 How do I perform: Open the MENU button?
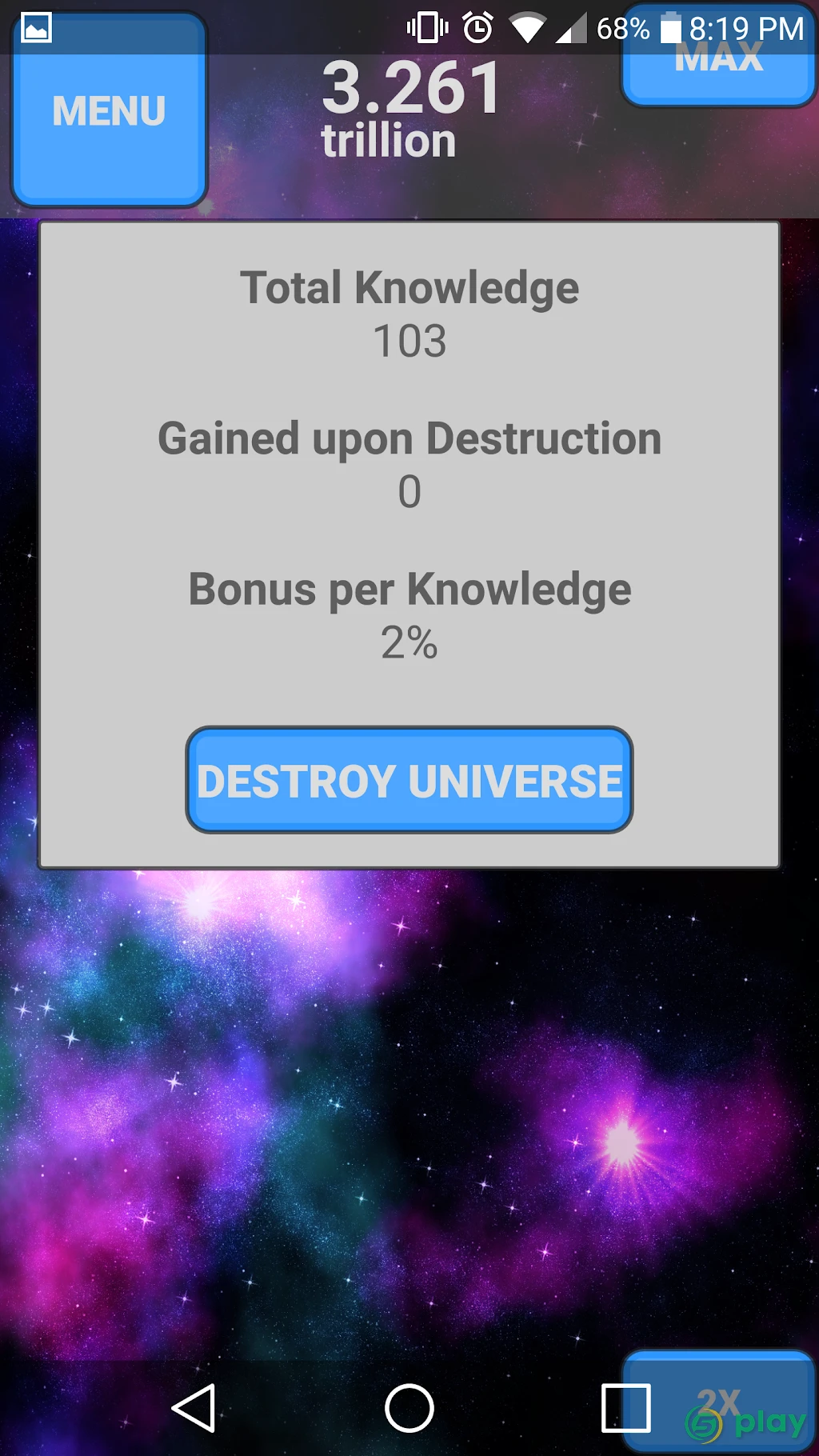[110, 110]
